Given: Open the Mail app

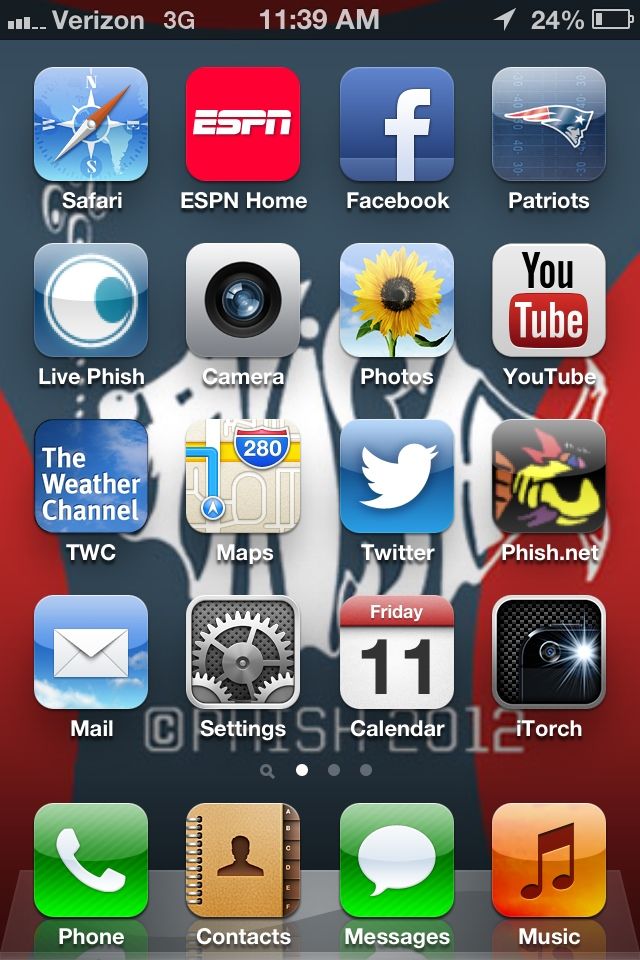Looking at the screenshot, I should click(x=91, y=652).
